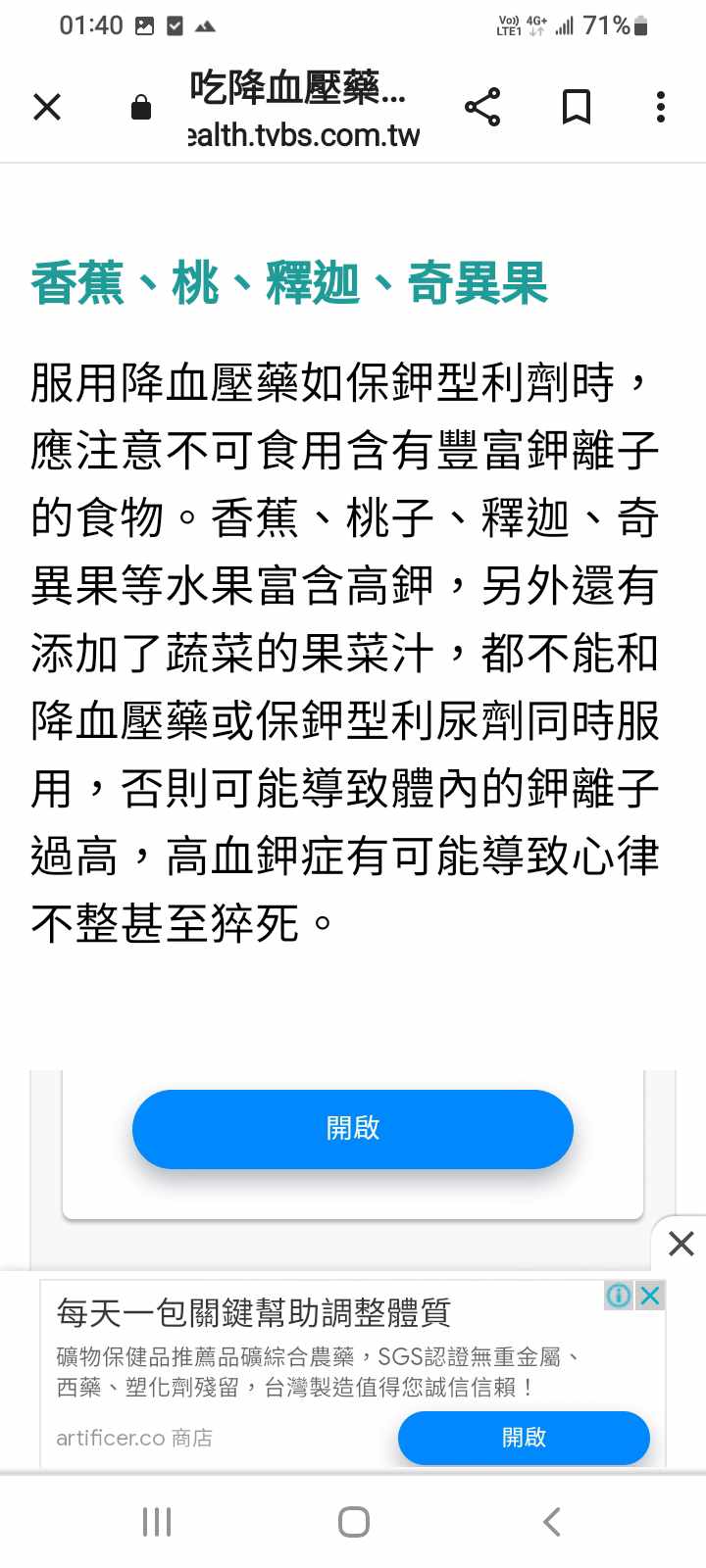The width and height of the screenshot is (706, 1568).
Task: Dismiss the bottom ad overlay
Action: coord(681,1244)
